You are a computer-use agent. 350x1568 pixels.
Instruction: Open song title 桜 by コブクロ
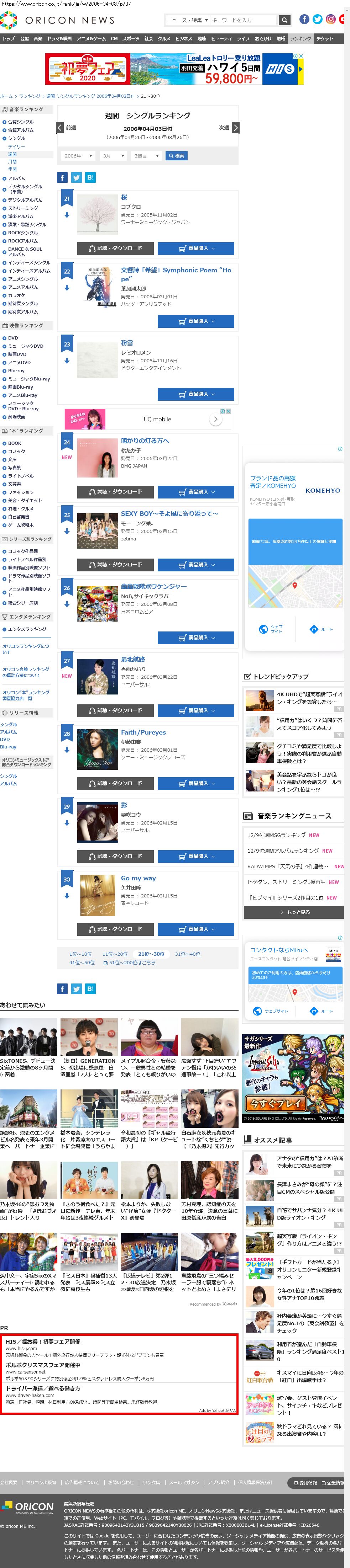pos(124,197)
